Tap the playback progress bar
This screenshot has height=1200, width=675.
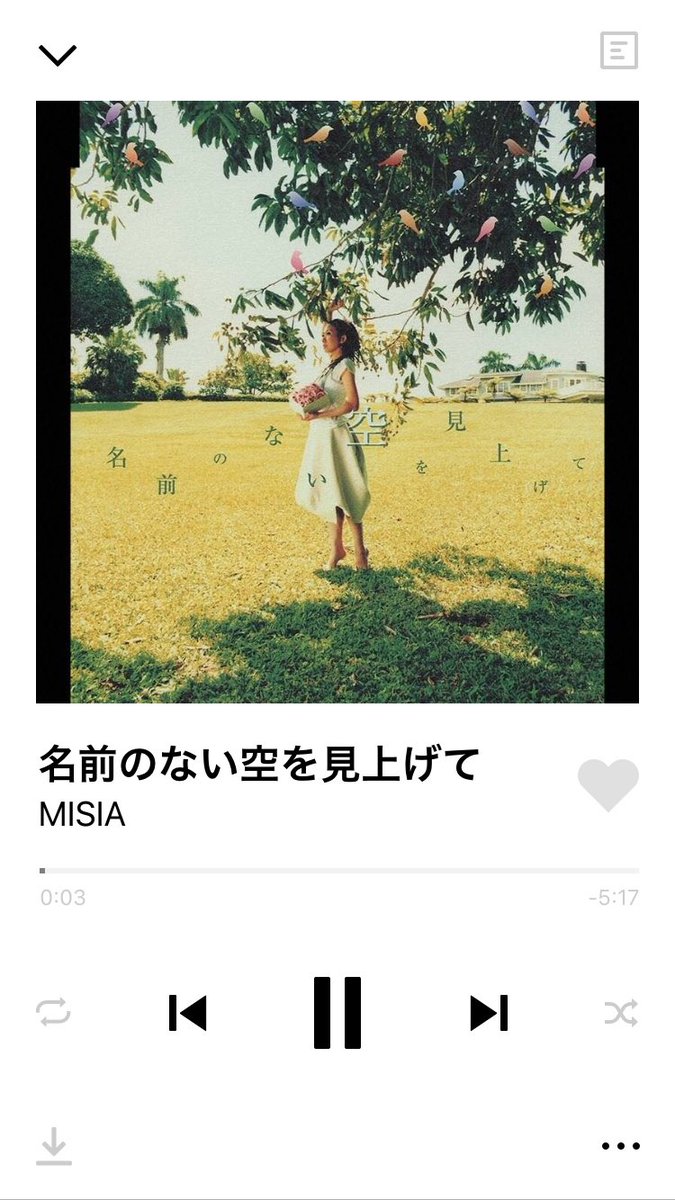338,871
